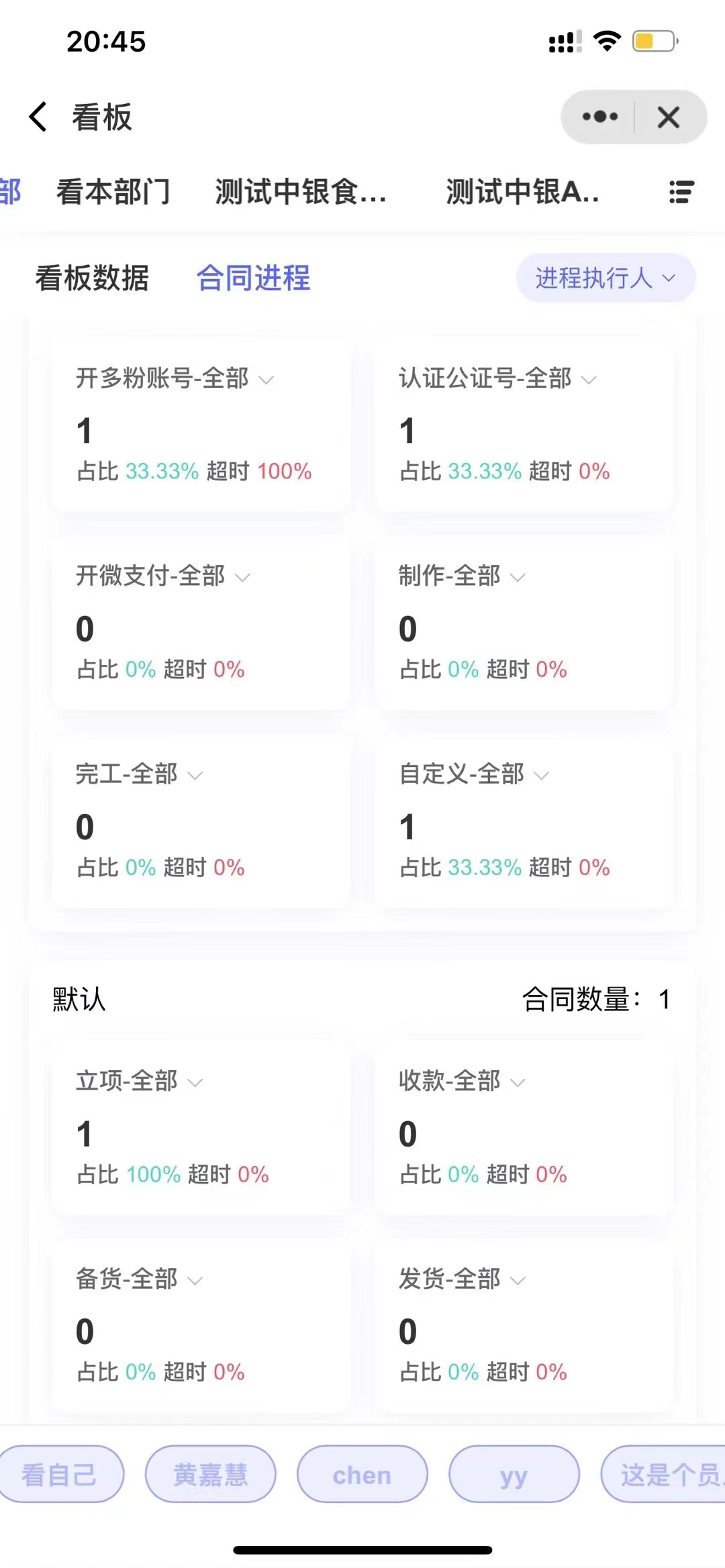Select the yy employee chip
The image size is (725, 1568).
pyautogui.click(x=514, y=1474)
